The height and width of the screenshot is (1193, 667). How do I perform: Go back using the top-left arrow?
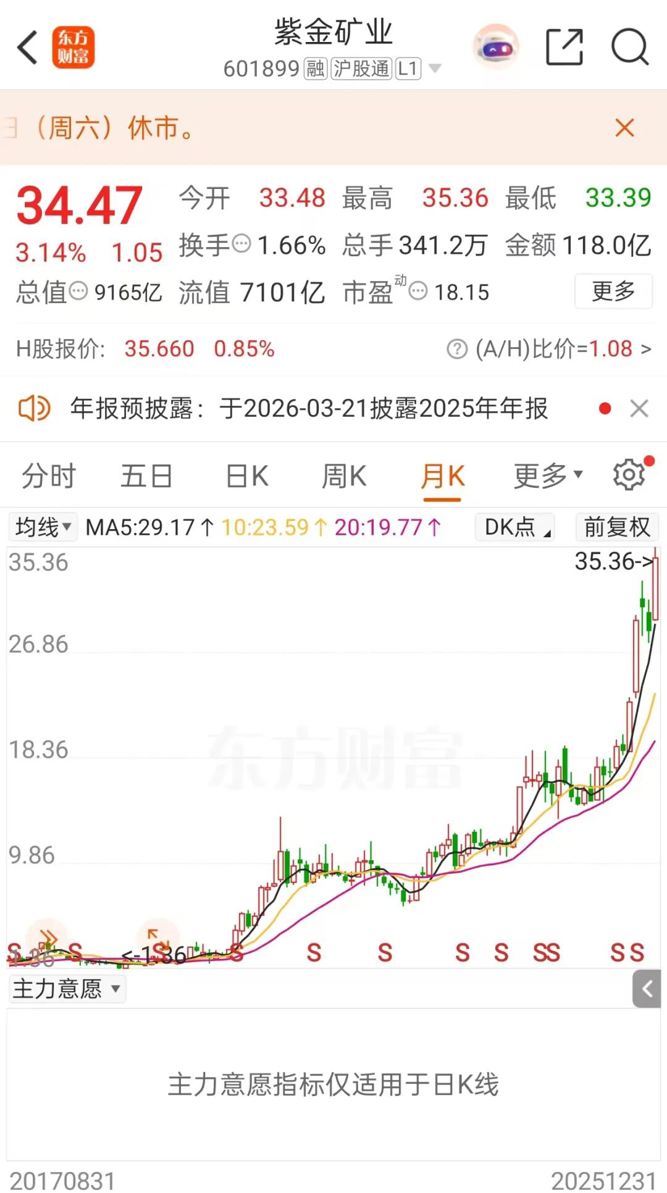[28, 46]
